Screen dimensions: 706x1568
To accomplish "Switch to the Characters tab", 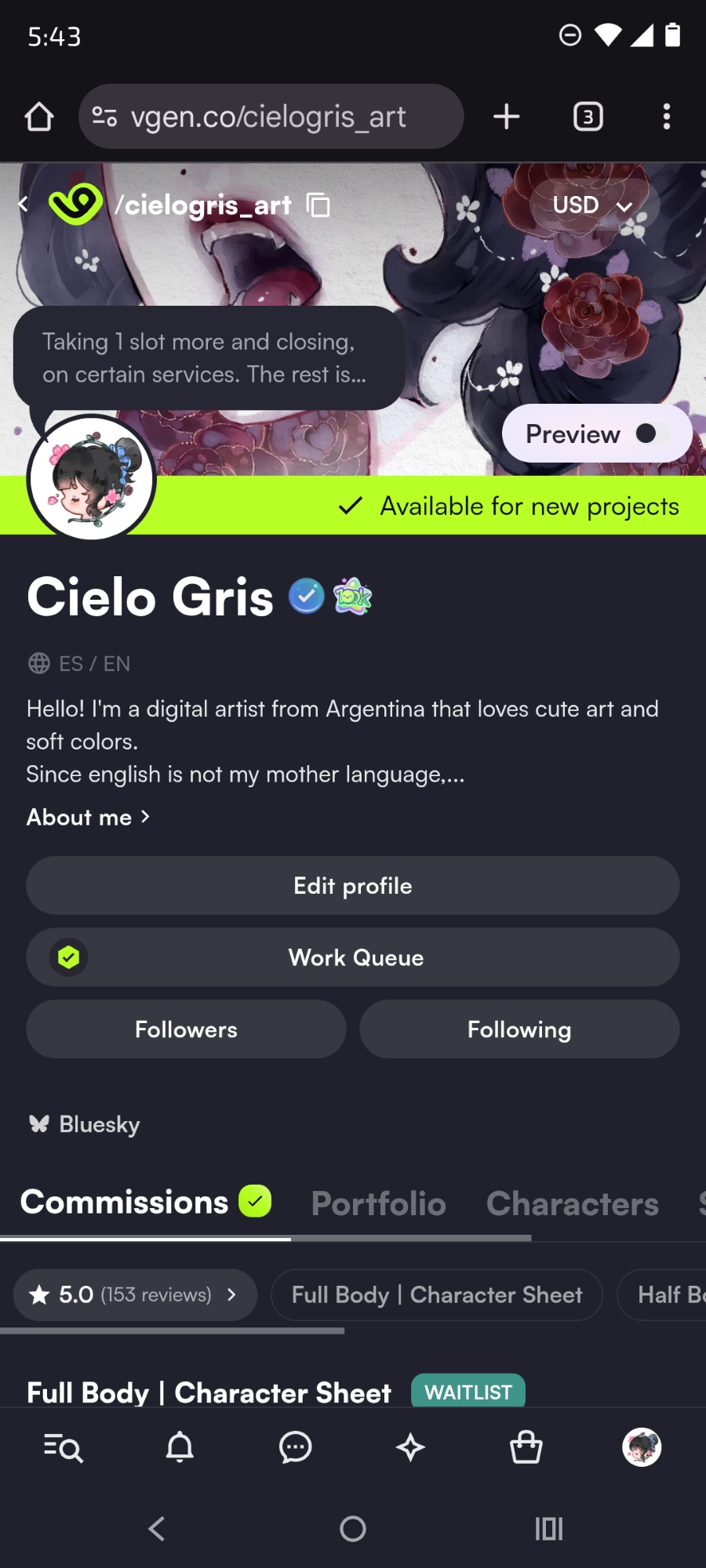I will point(572,1203).
